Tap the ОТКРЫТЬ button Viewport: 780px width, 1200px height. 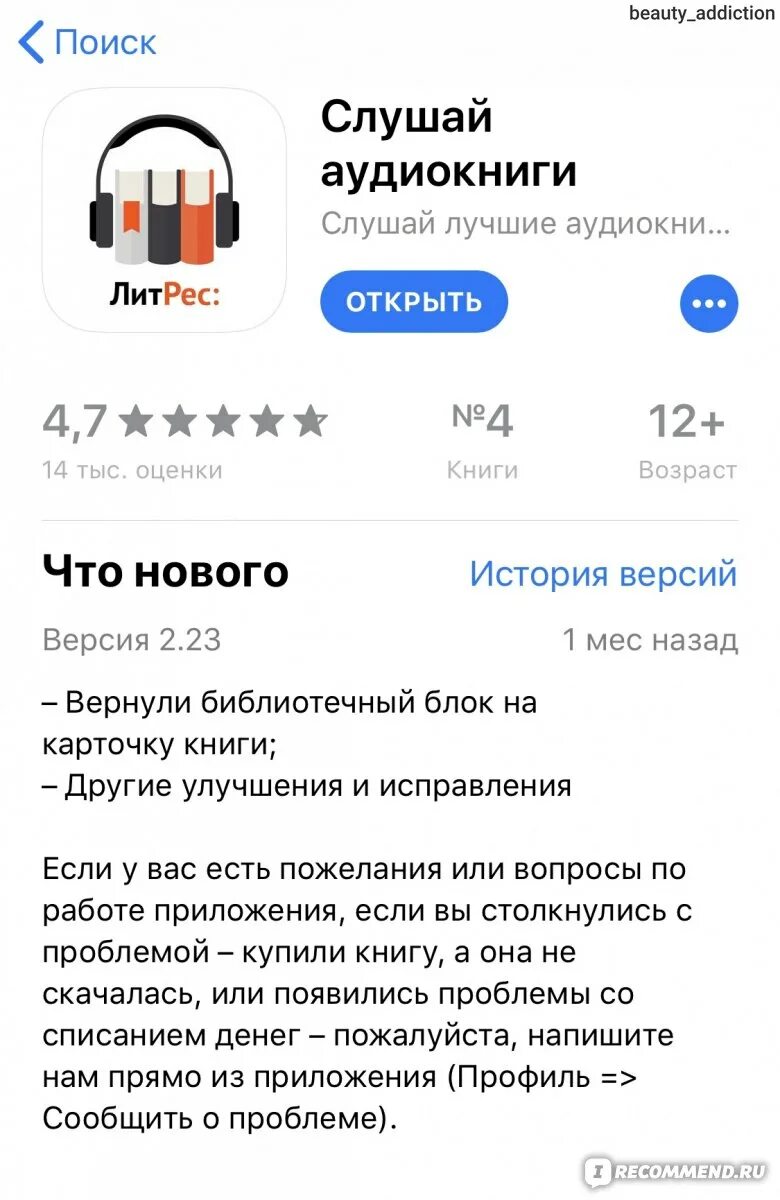coord(414,302)
